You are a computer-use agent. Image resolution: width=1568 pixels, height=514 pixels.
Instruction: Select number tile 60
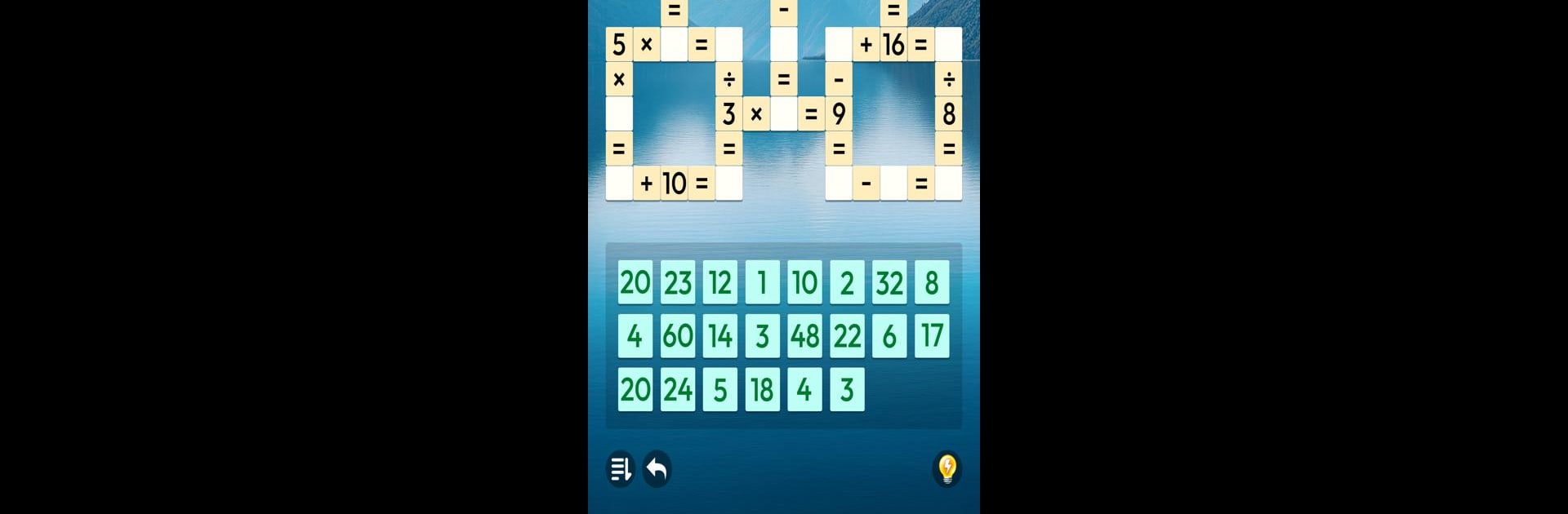pyautogui.click(x=678, y=336)
